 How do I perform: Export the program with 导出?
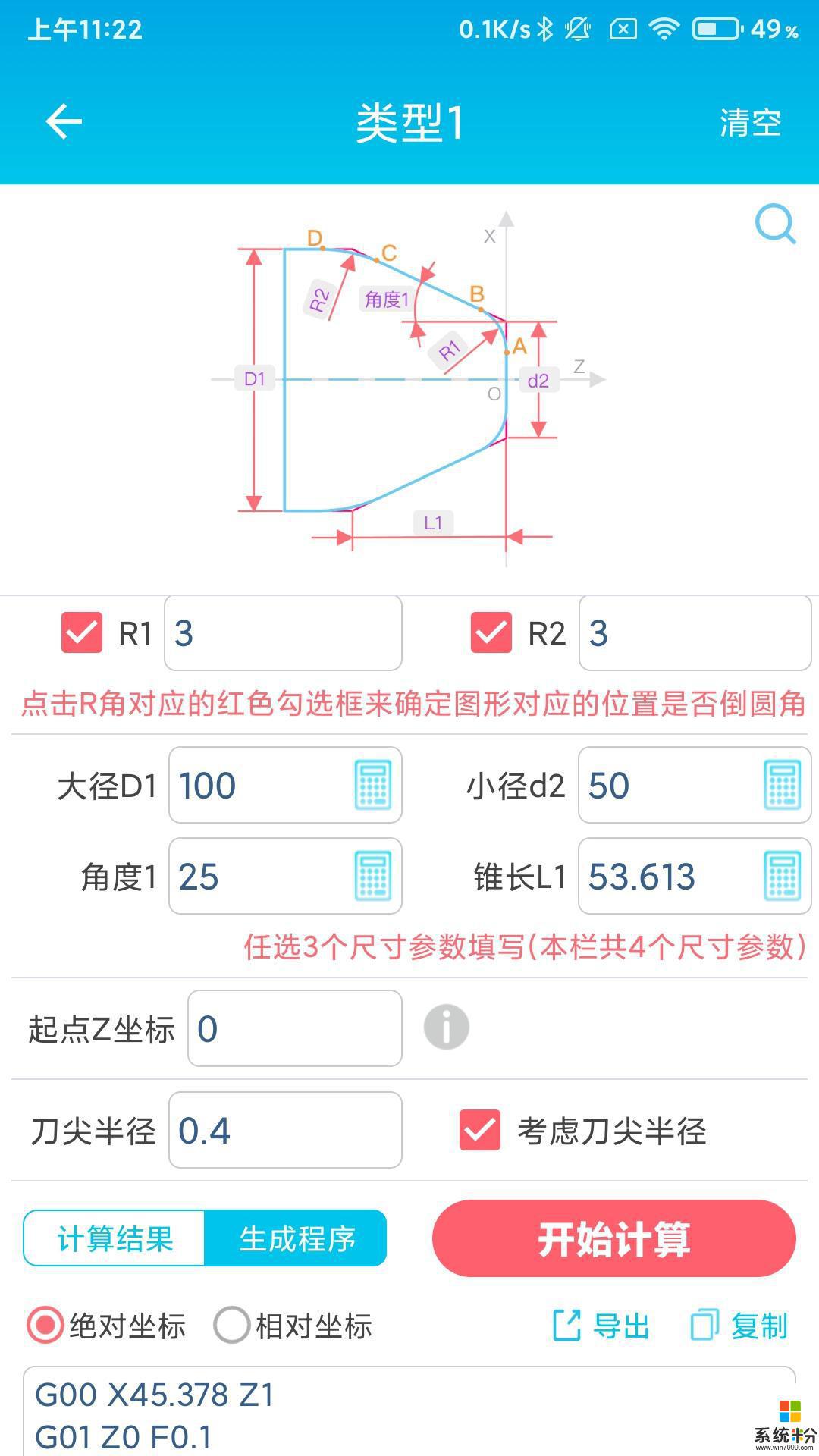[601, 1326]
